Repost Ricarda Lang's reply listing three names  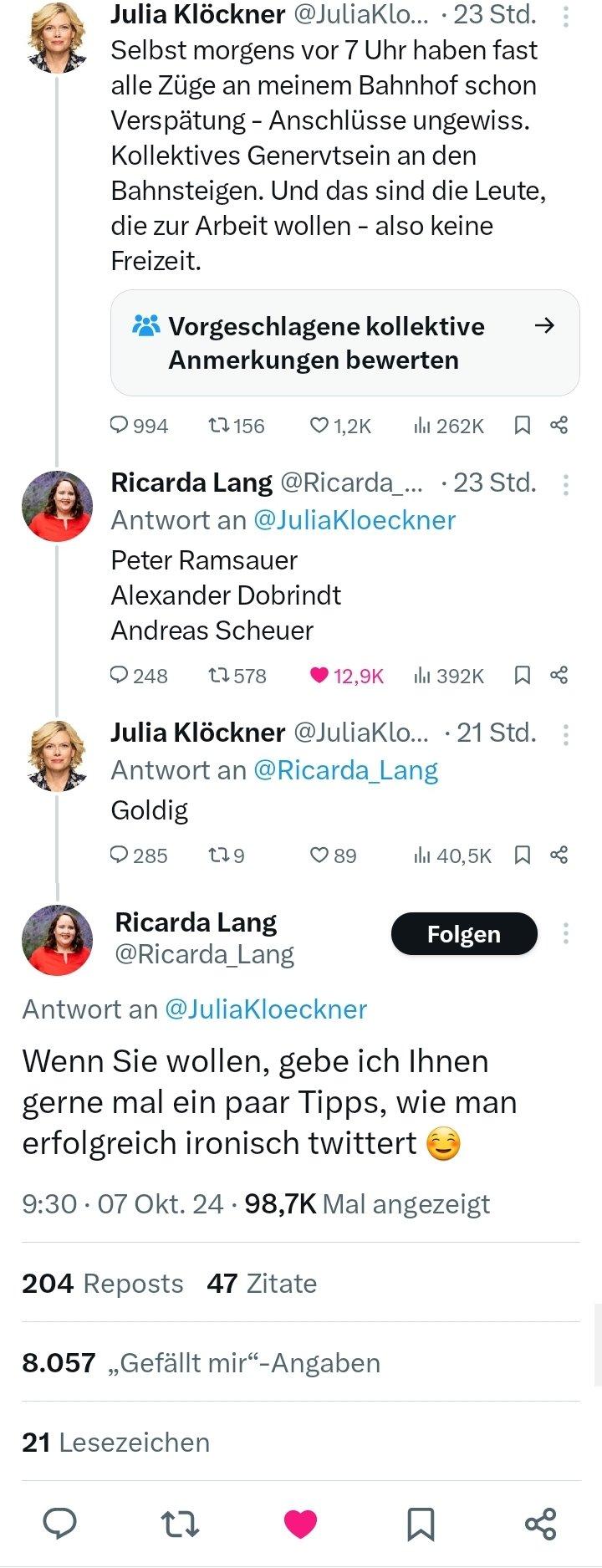219,675
